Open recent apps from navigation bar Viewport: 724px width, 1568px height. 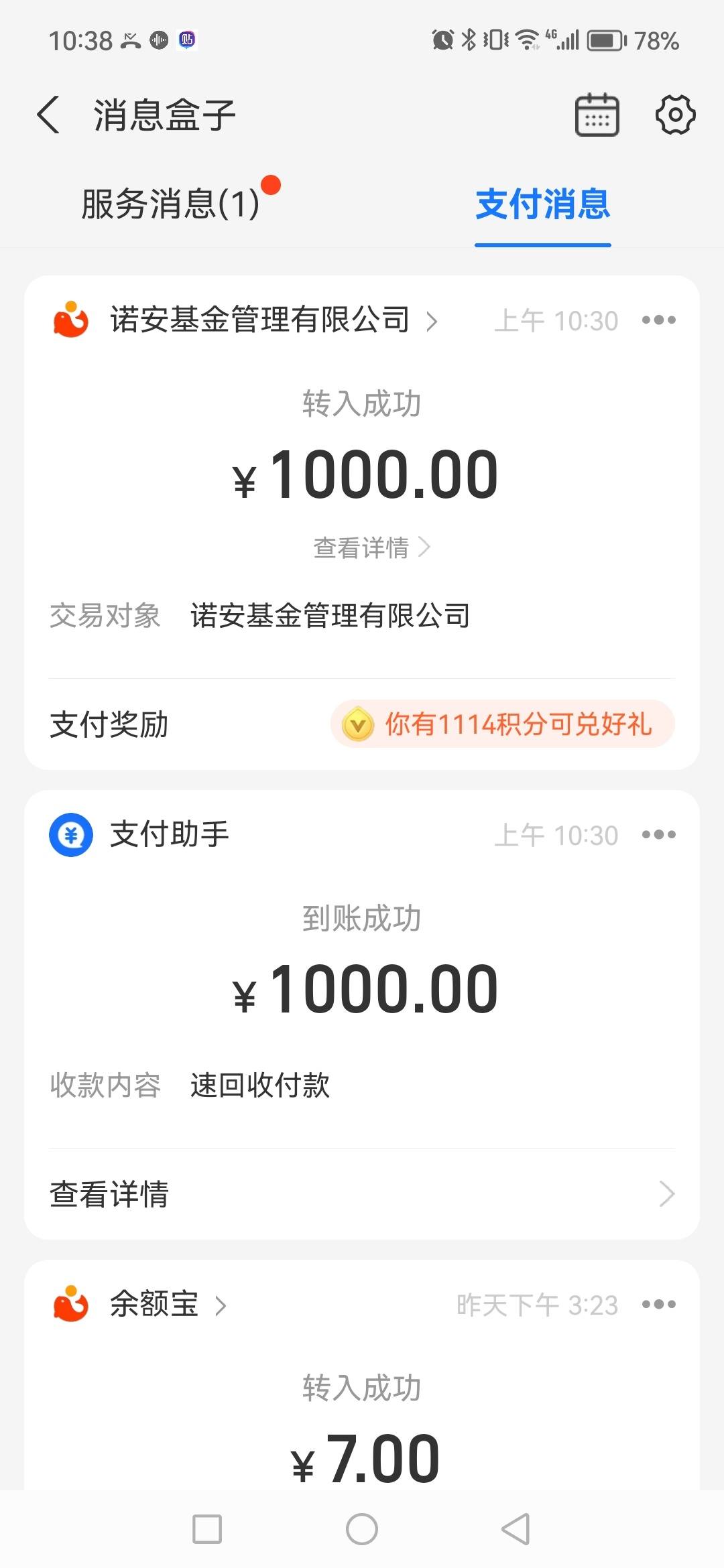[x=207, y=1529]
